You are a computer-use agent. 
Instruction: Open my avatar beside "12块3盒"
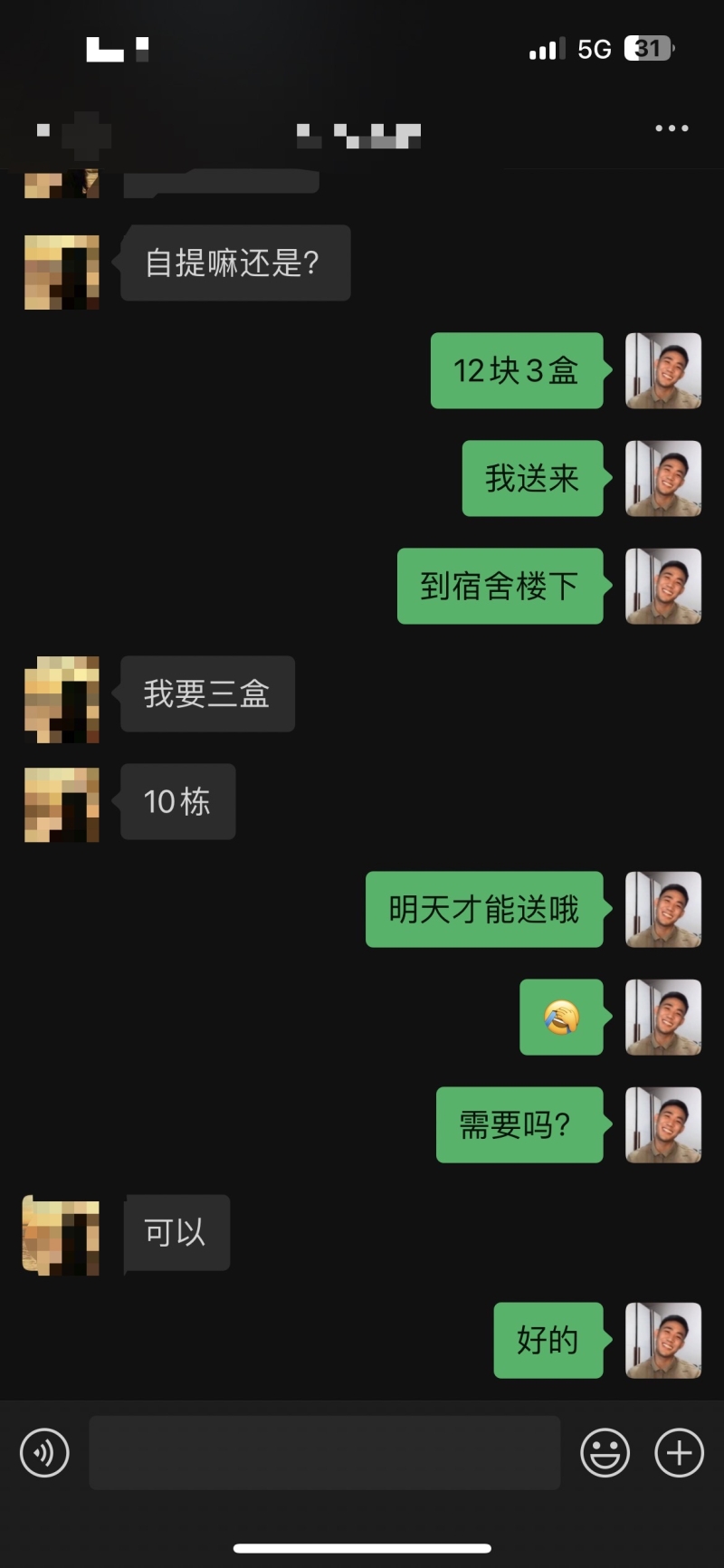pyautogui.click(x=663, y=370)
